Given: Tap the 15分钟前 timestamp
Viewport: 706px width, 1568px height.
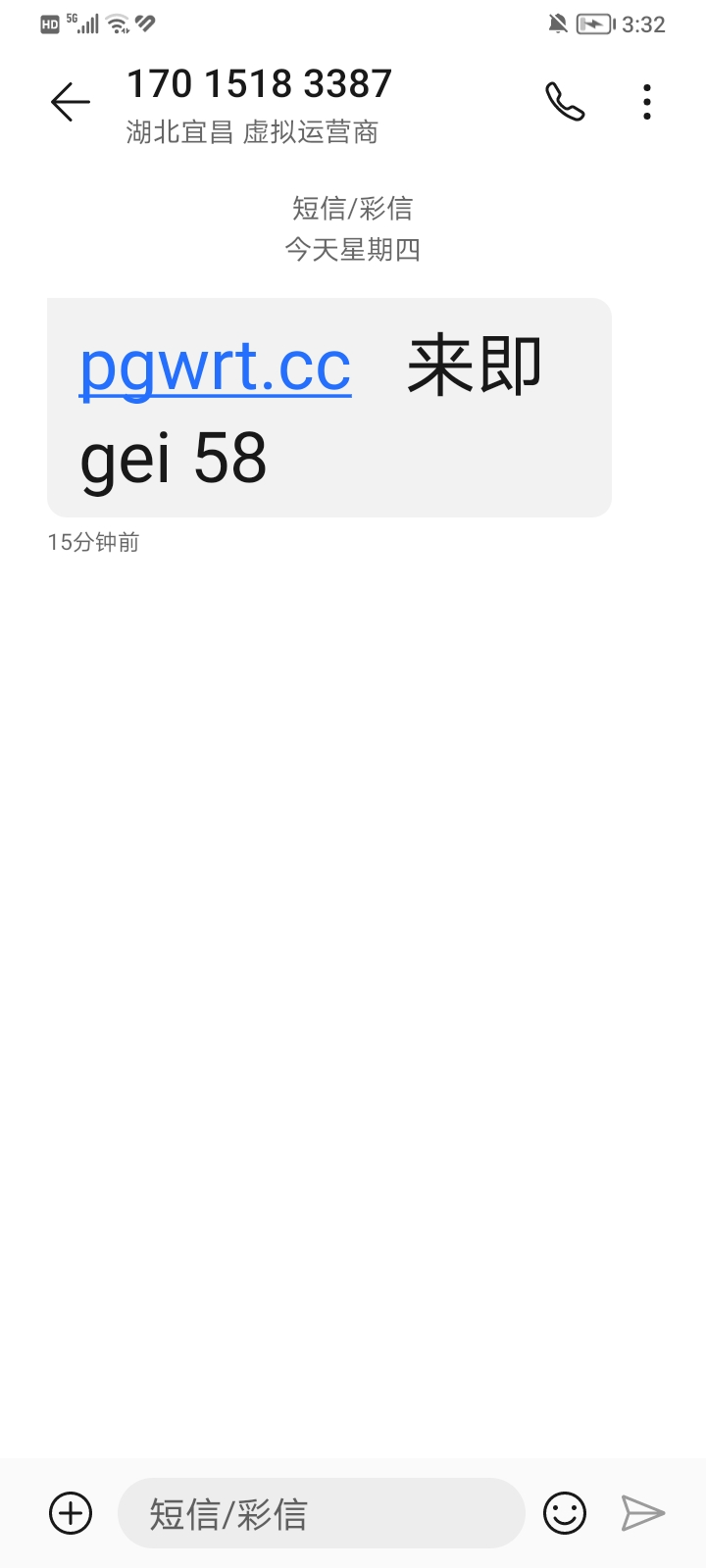Looking at the screenshot, I should [94, 541].
